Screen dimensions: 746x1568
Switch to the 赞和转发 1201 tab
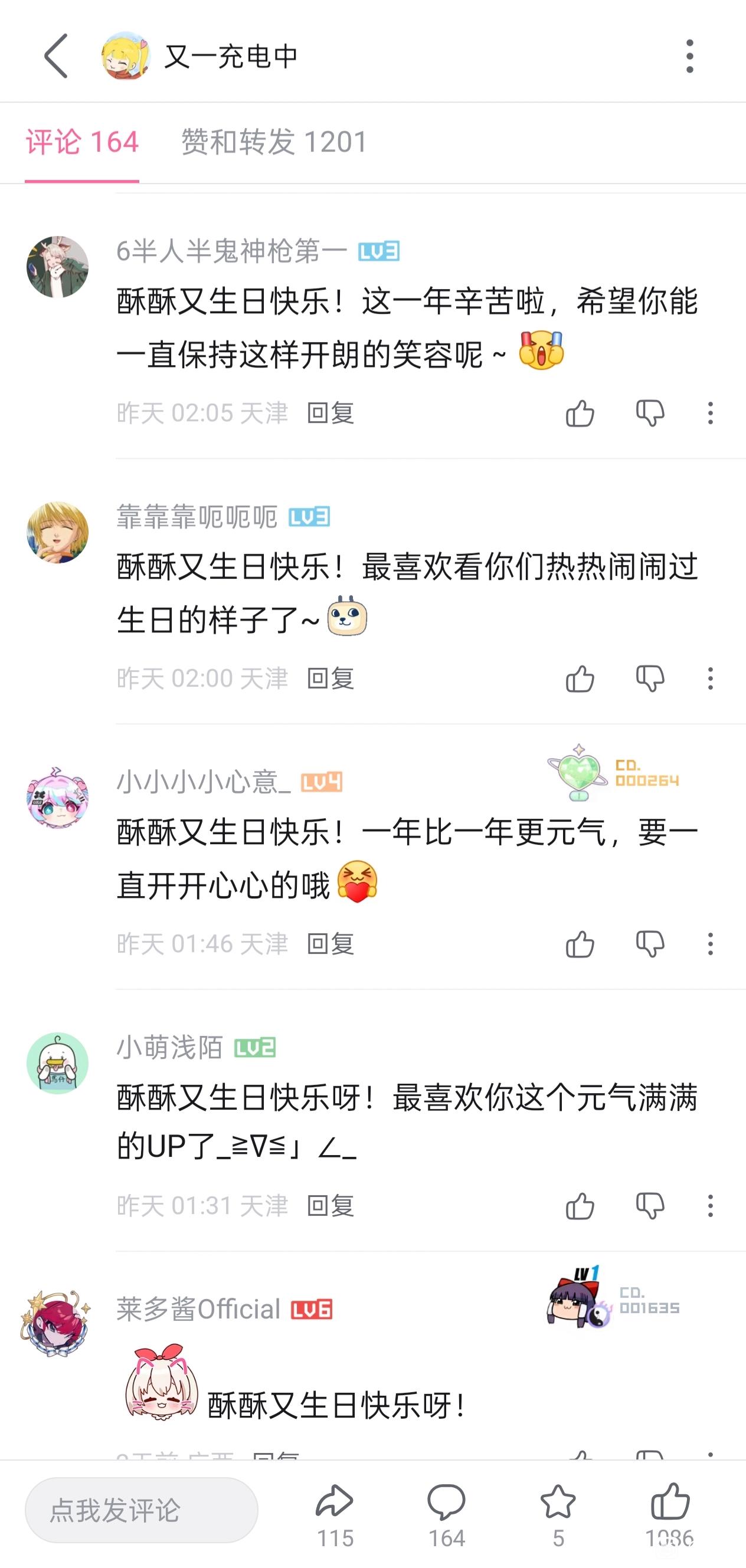coord(273,142)
